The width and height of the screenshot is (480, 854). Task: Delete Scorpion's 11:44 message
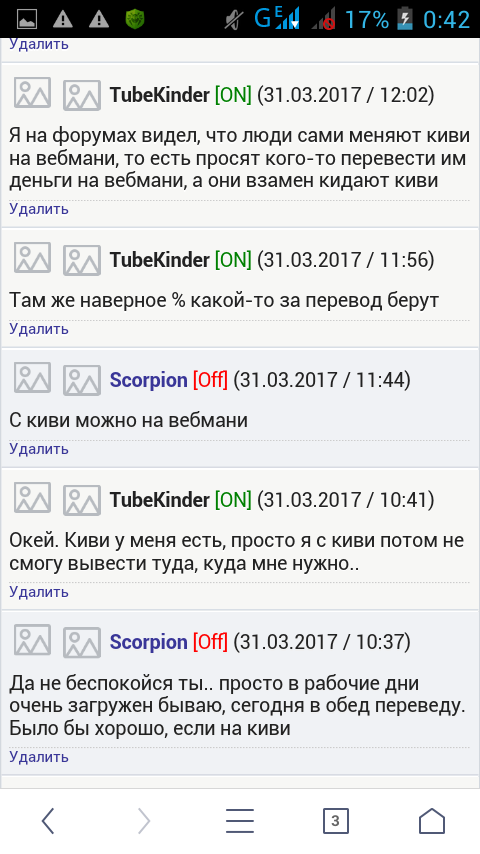coord(39,449)
